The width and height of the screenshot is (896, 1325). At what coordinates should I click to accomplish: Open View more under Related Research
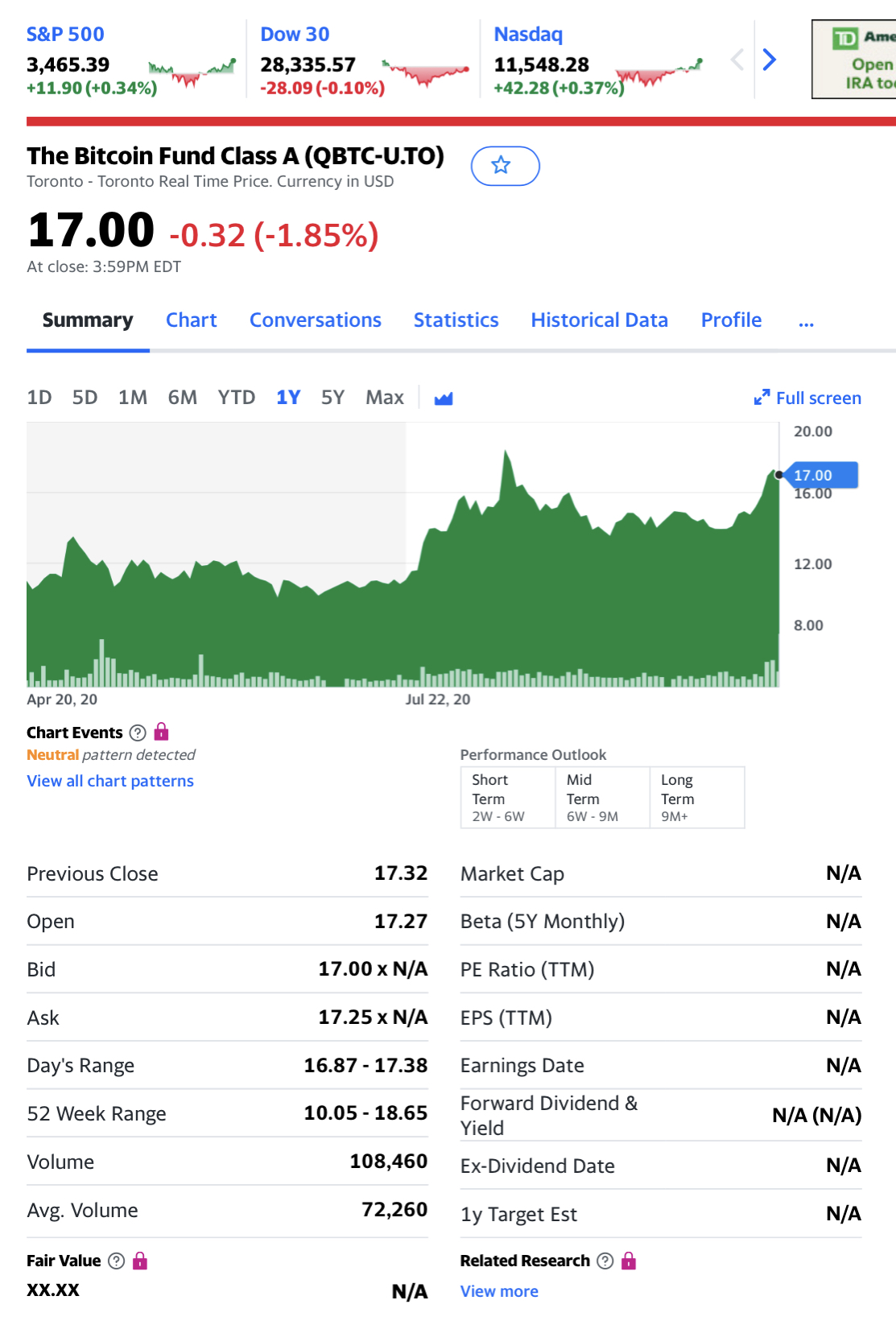pyautogui.click(x=499, y=1291)
